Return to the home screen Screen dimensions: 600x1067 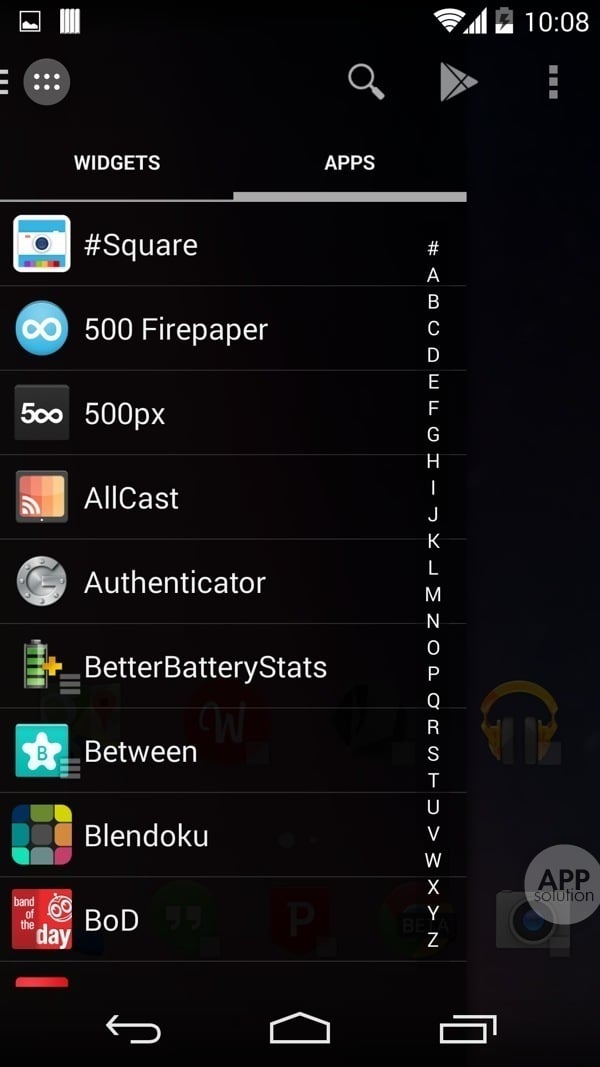tap(300, 1029)
